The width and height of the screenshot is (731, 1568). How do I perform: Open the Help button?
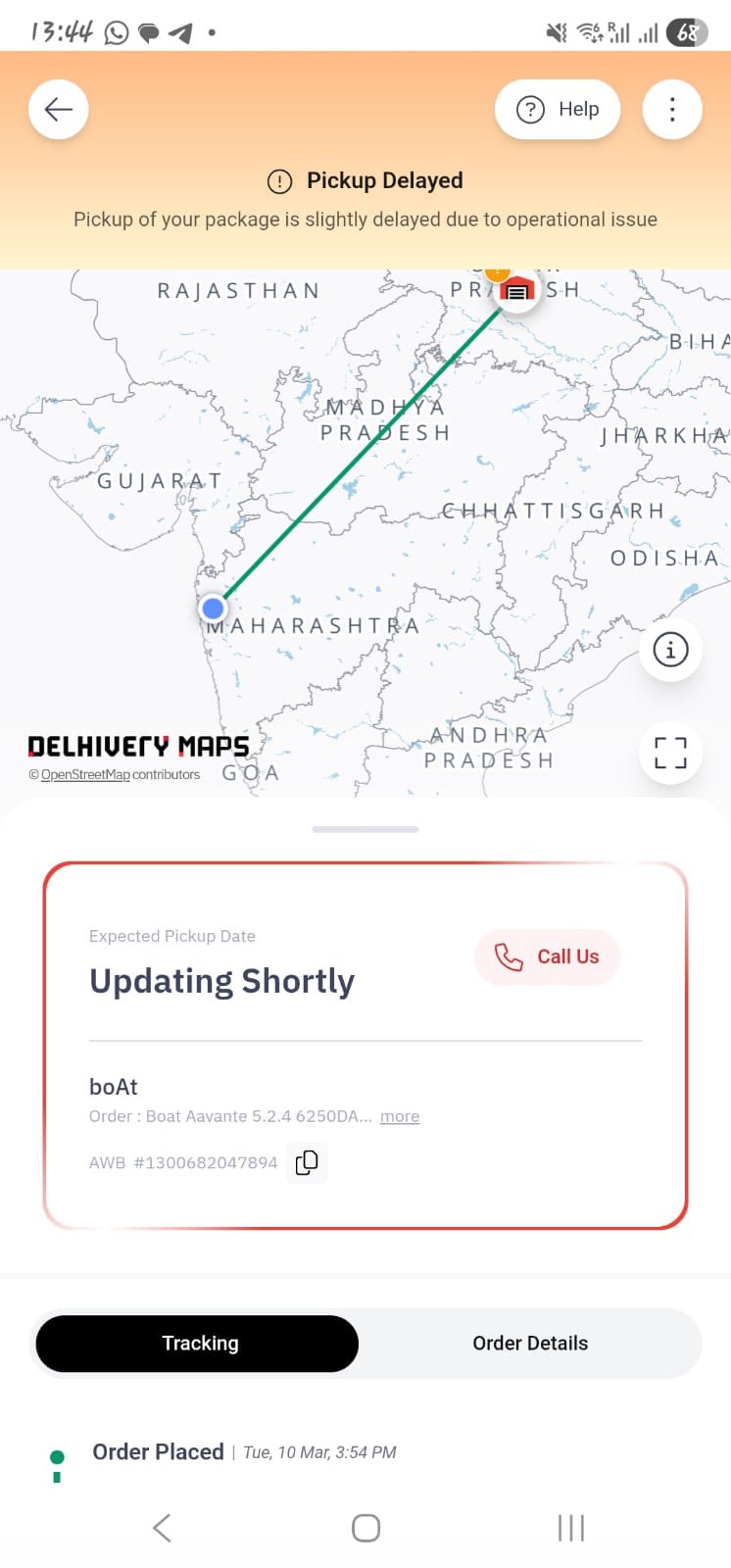point(558,109)
